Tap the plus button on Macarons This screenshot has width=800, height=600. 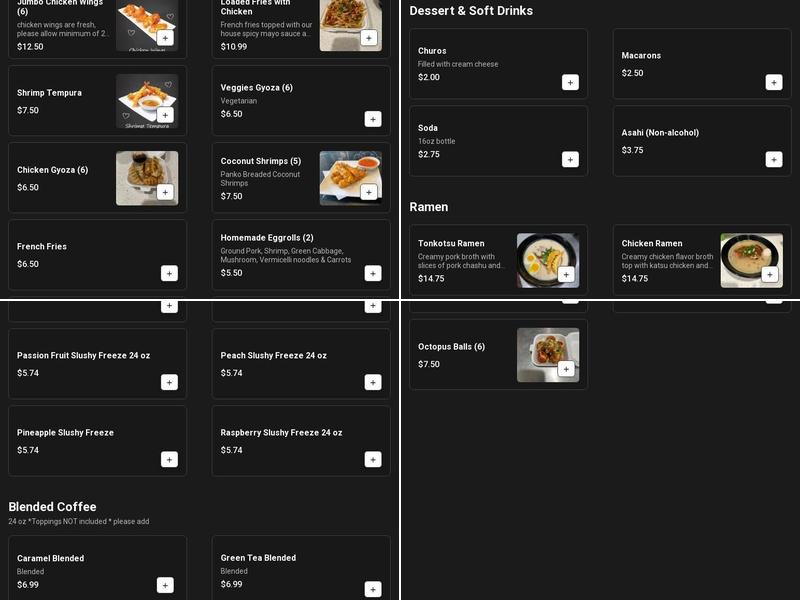(x=774, y=82)
